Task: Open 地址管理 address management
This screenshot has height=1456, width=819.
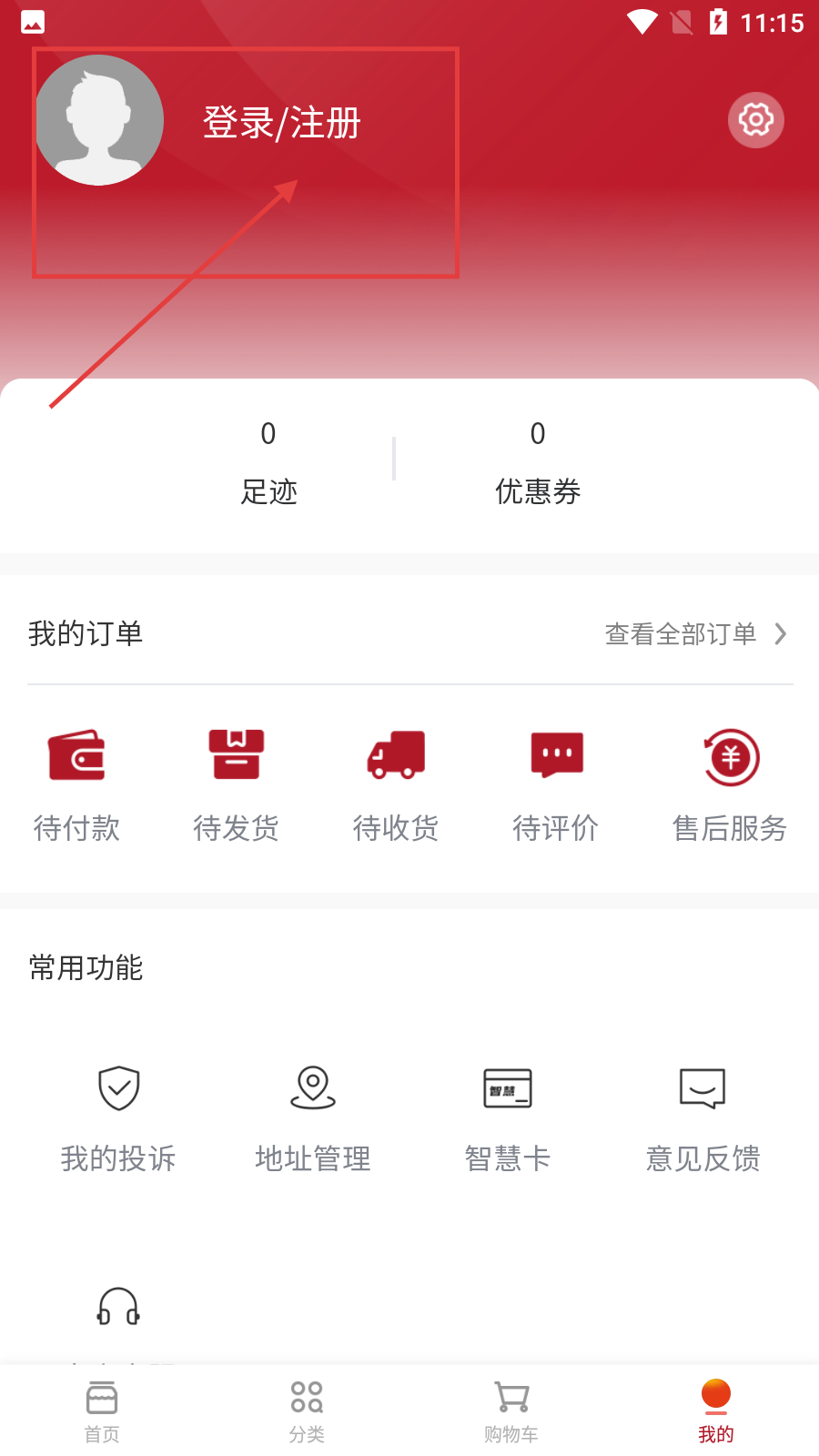Action: pyautogui.click(x=313, y=1117)
